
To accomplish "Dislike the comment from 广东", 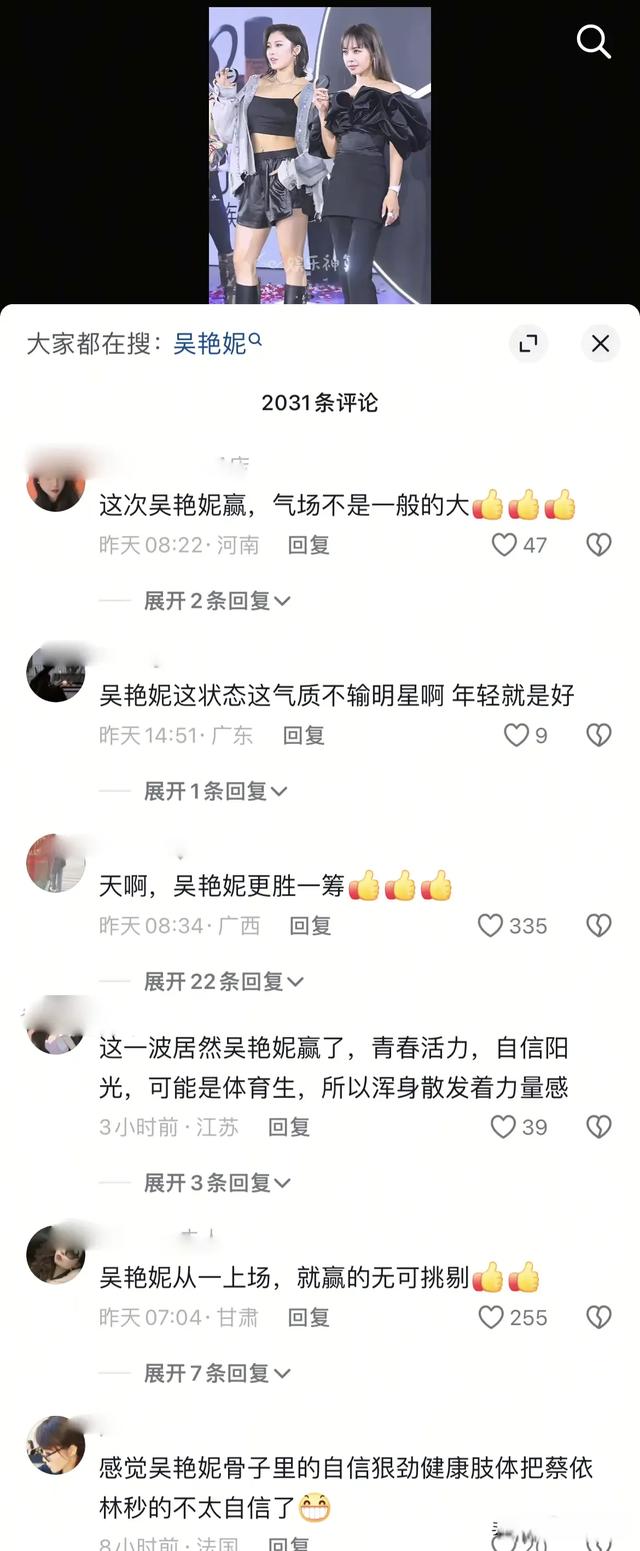I will coord(598,736).
